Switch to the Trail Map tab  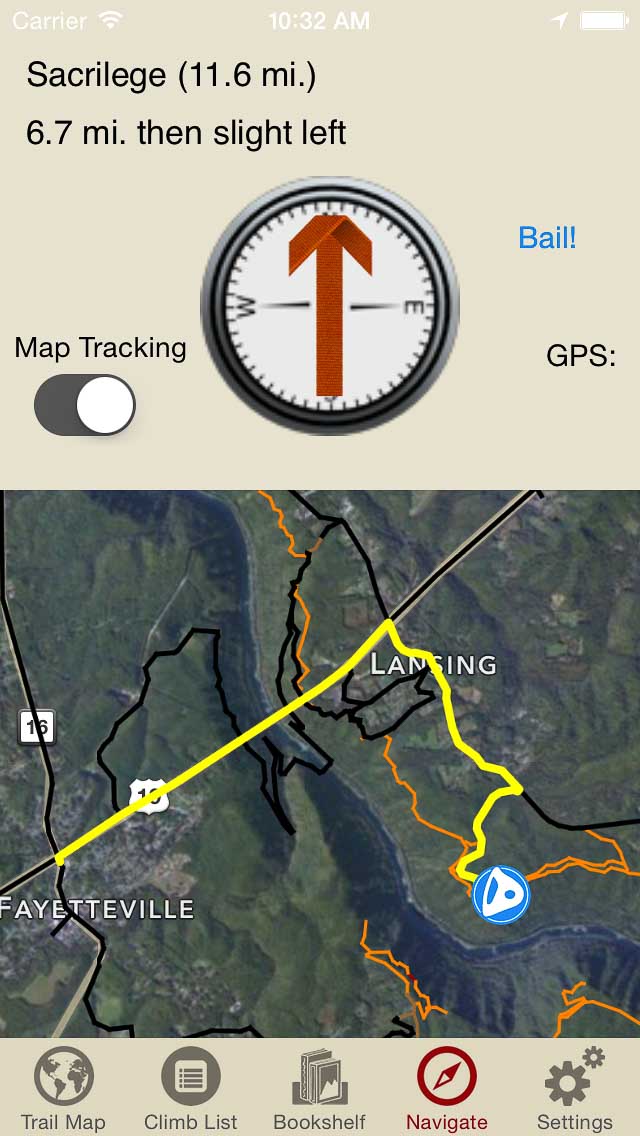pos(63,1089)
